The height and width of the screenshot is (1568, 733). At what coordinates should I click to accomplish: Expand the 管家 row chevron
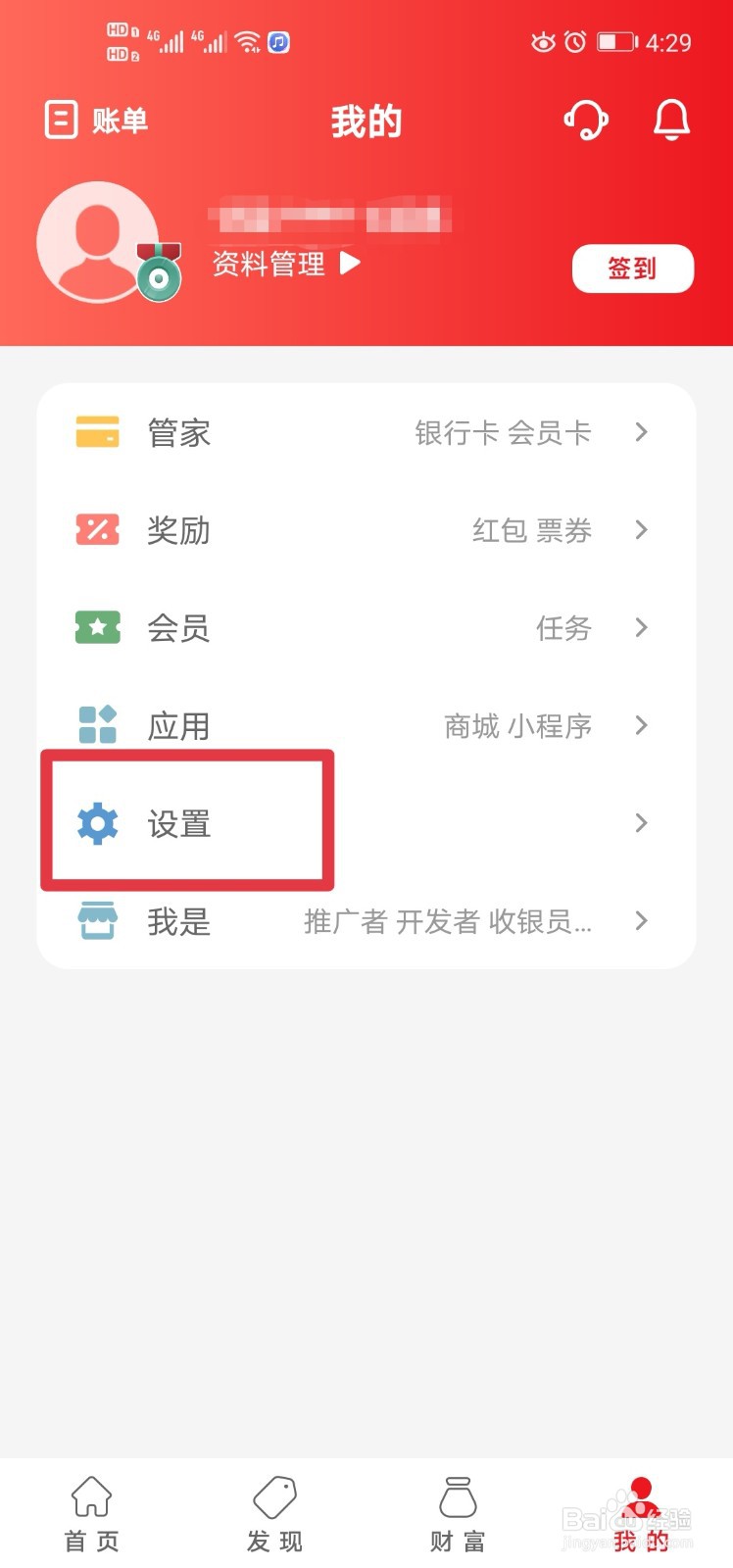pyautogui.click(x=642, y=432)
